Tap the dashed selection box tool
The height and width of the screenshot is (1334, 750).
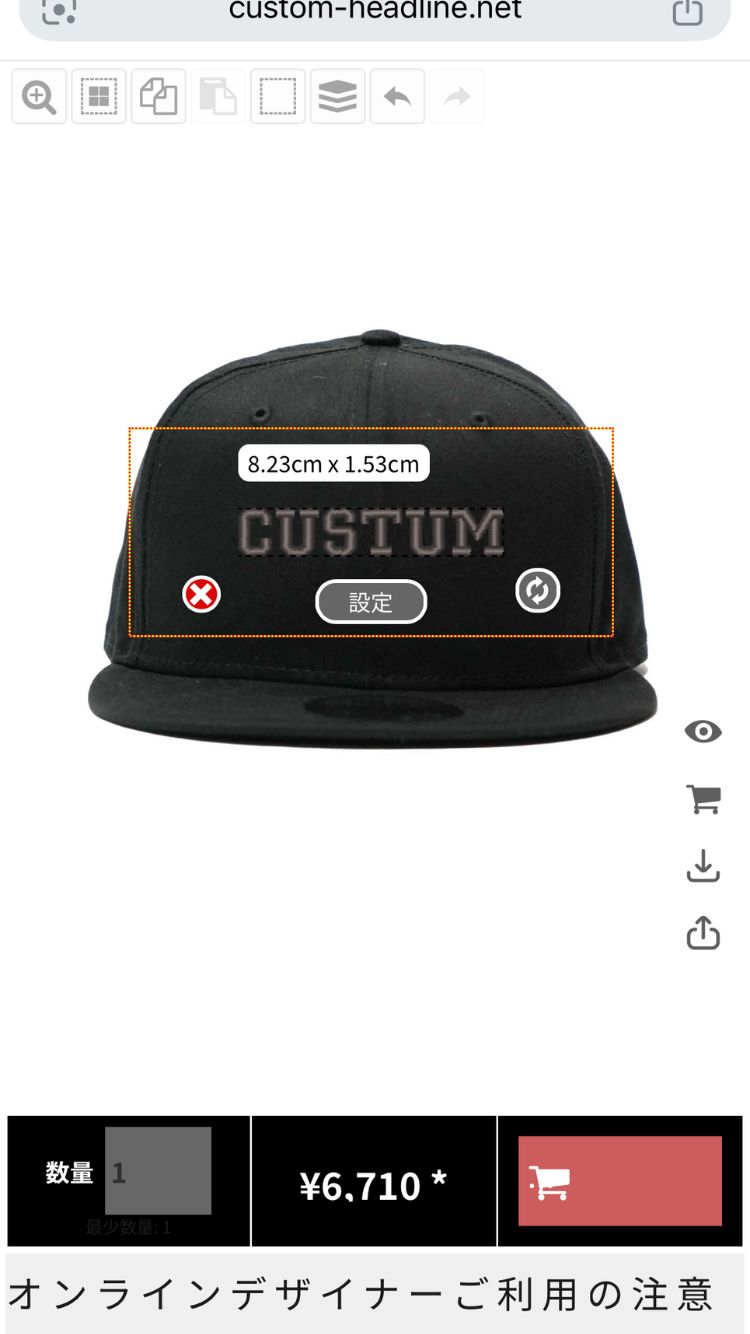point(278,97)
